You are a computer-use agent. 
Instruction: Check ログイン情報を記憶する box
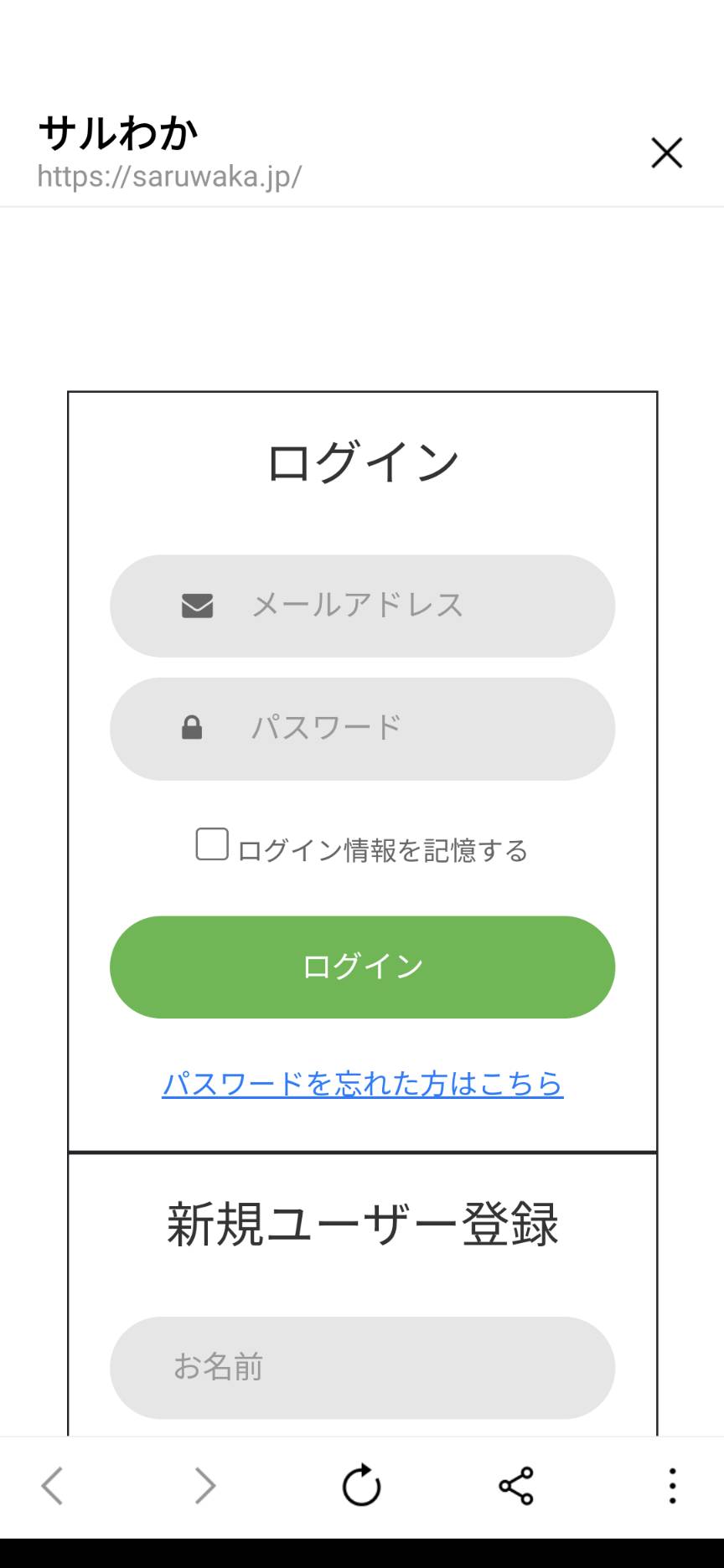point(212,844)
